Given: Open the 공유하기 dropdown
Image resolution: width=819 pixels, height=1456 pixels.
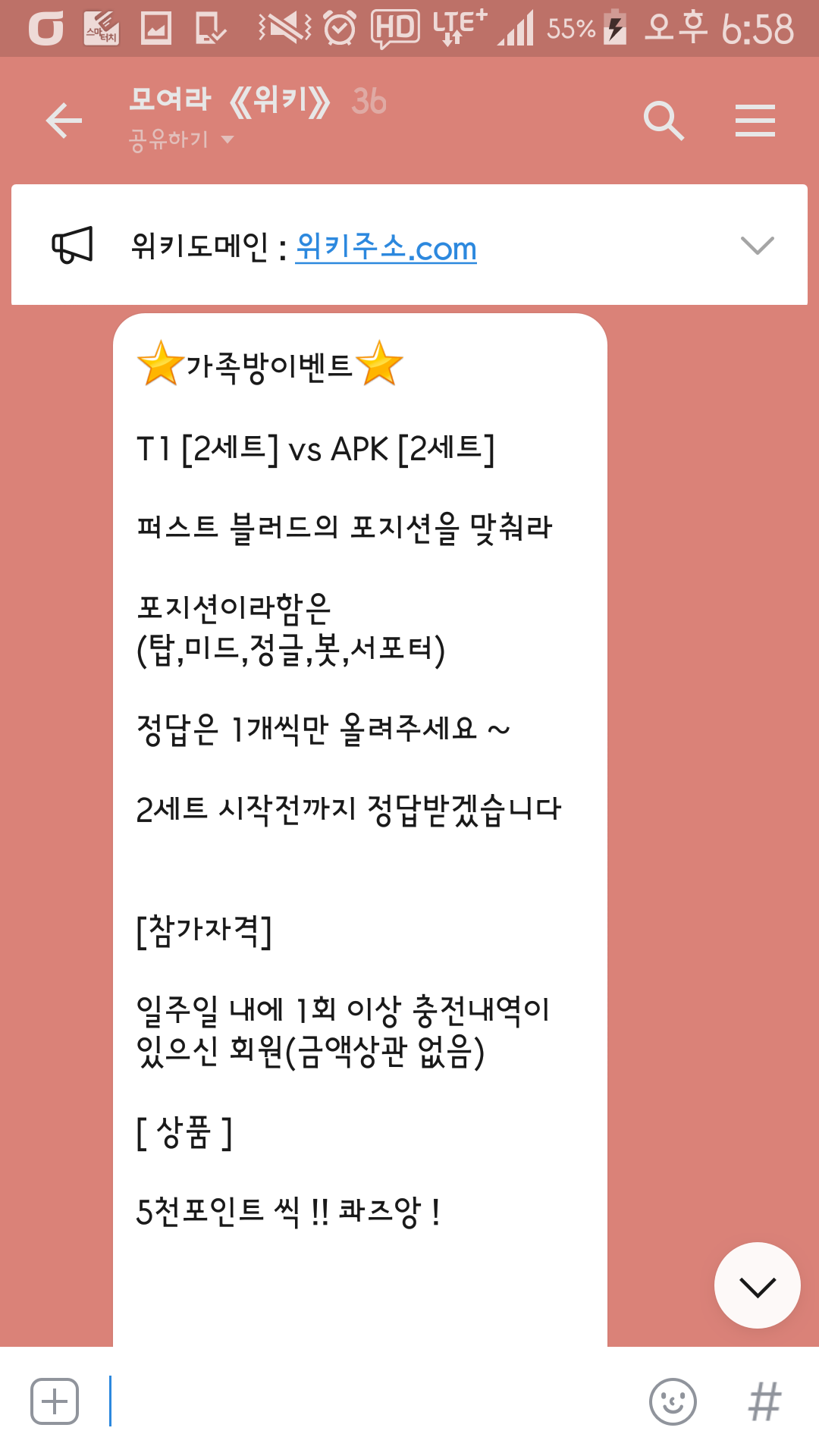Looking at the screenshot, I should 182,140.
